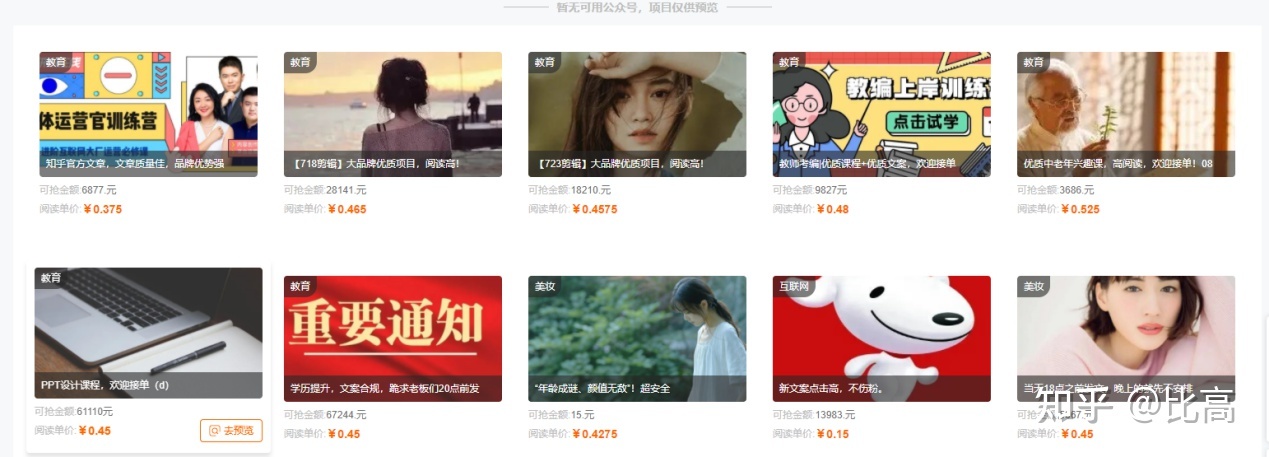Select the 教师考编 优质课程 card
The height and width of the screenshot is (457, 1269).
click(x=881, y=114)
